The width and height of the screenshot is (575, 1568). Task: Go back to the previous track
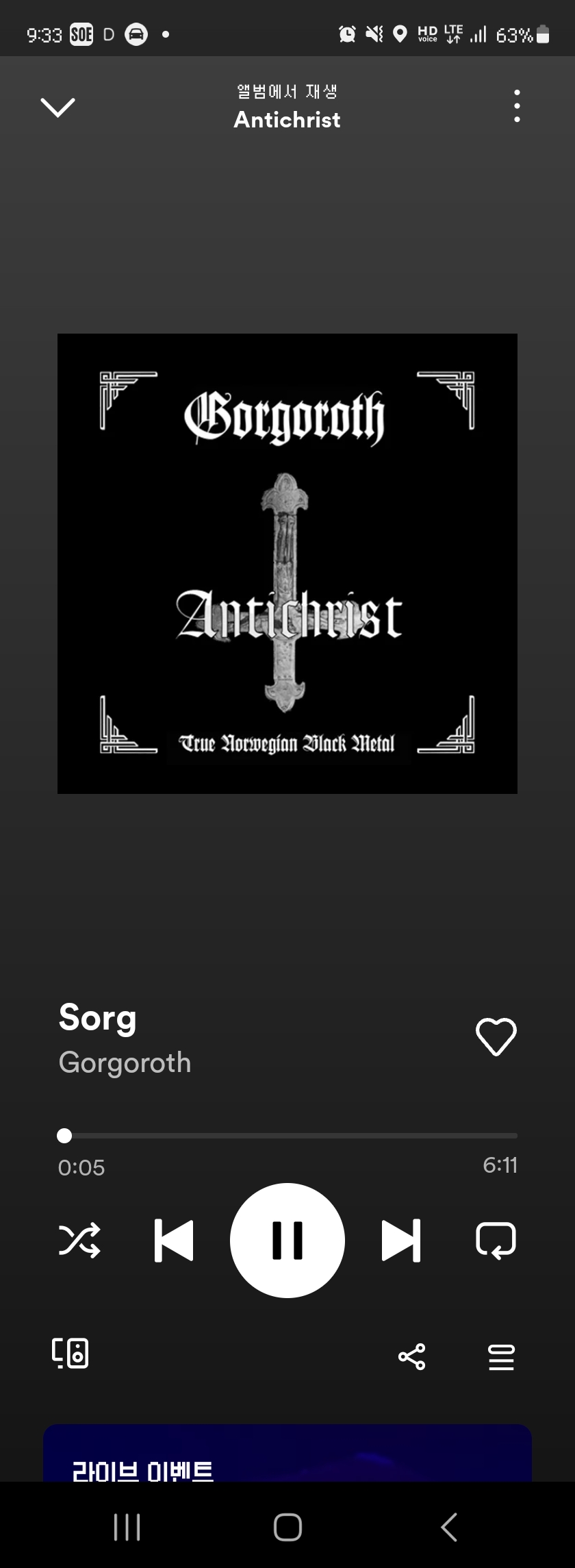(174, 1240)
